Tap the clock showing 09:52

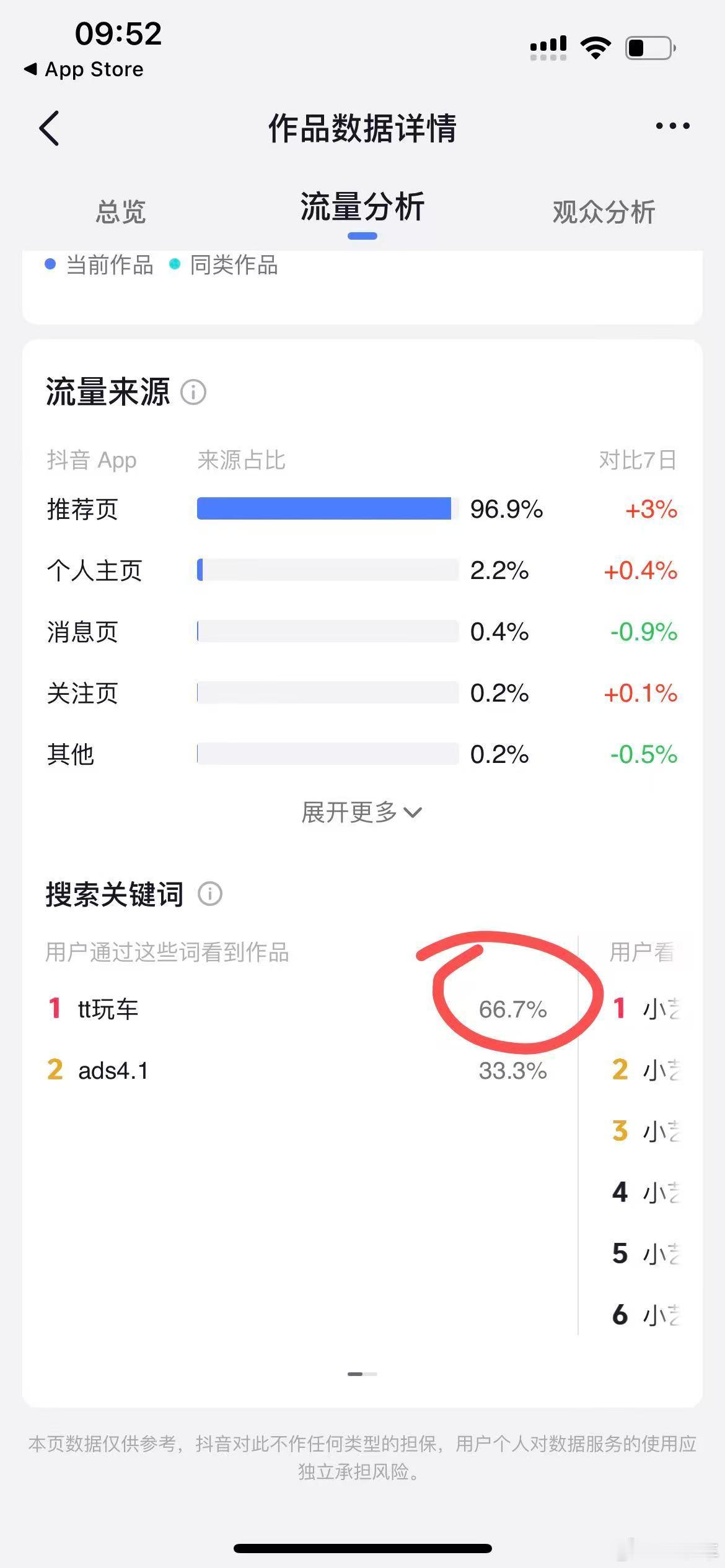click(x=120, y=34)
